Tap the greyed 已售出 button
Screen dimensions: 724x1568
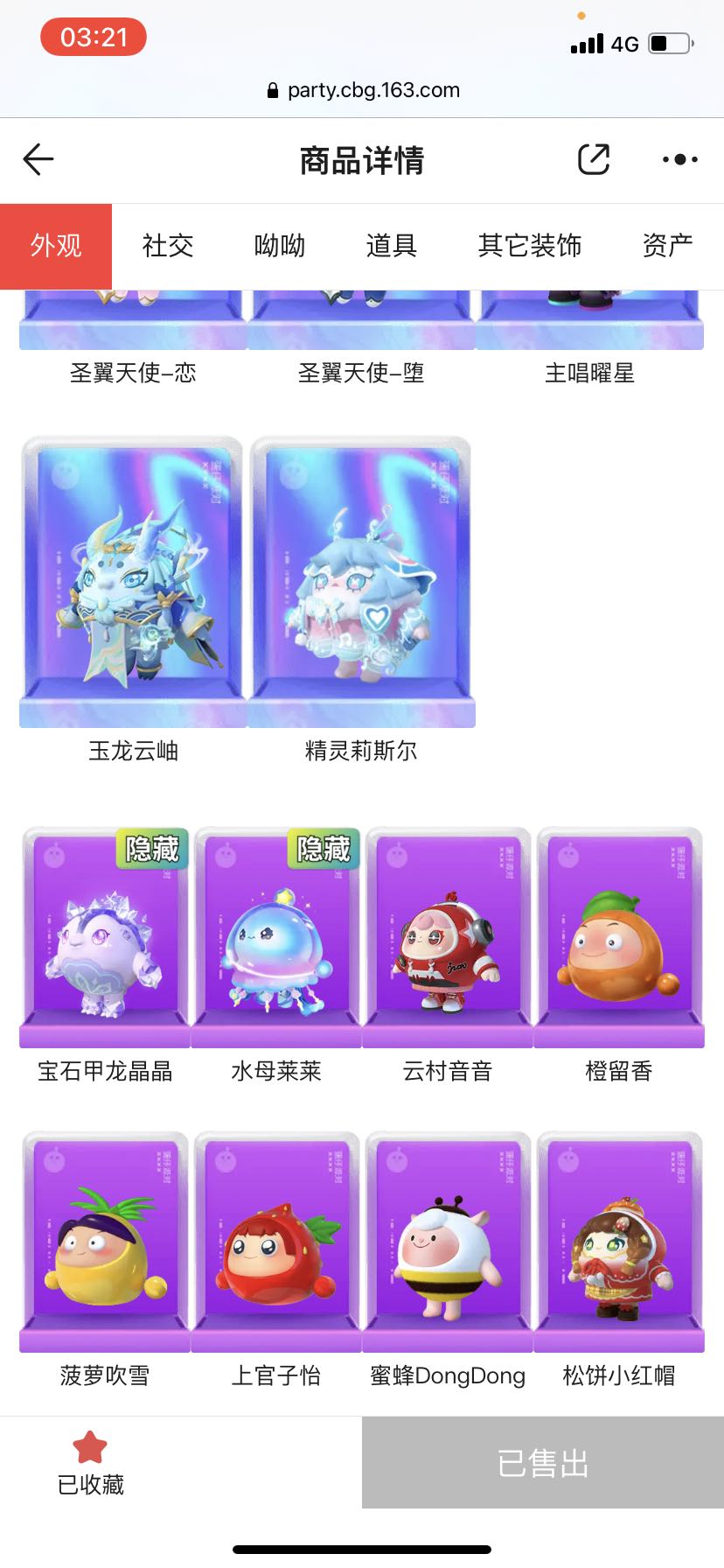543,1462
